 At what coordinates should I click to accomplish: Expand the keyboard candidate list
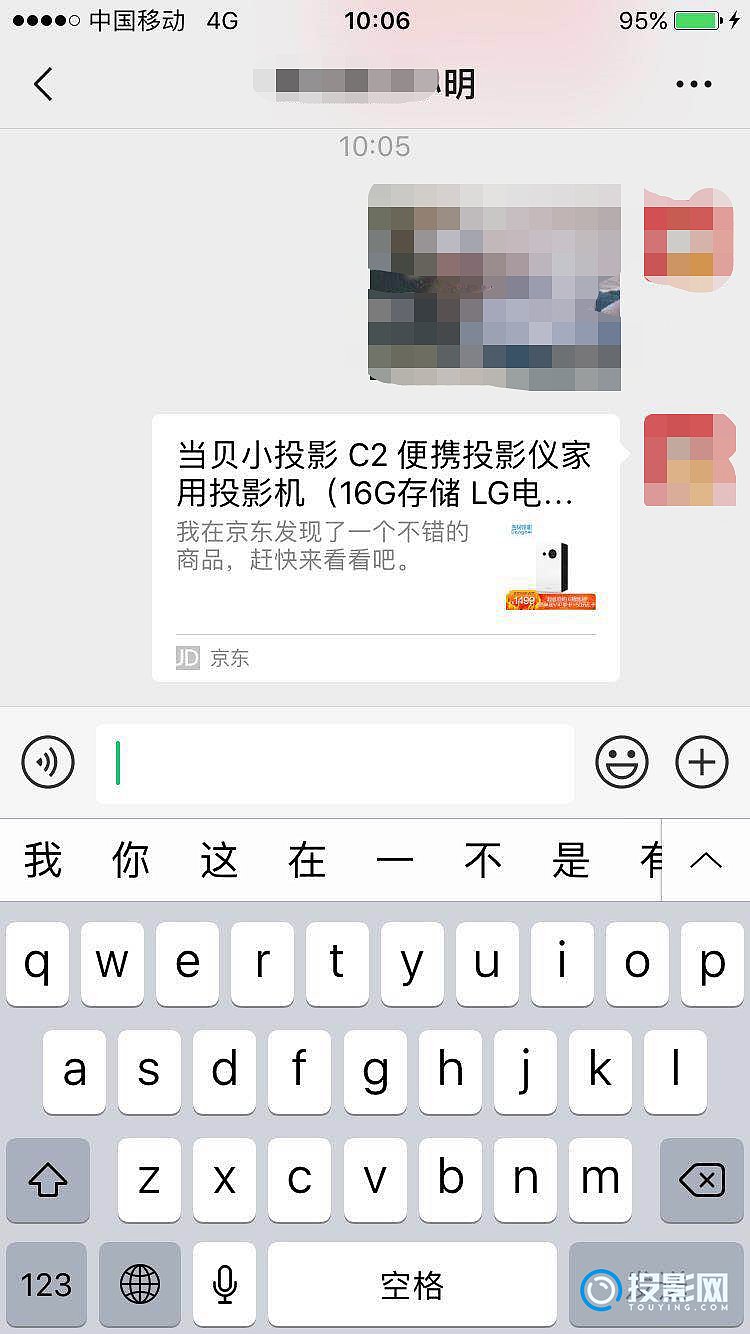706,860
